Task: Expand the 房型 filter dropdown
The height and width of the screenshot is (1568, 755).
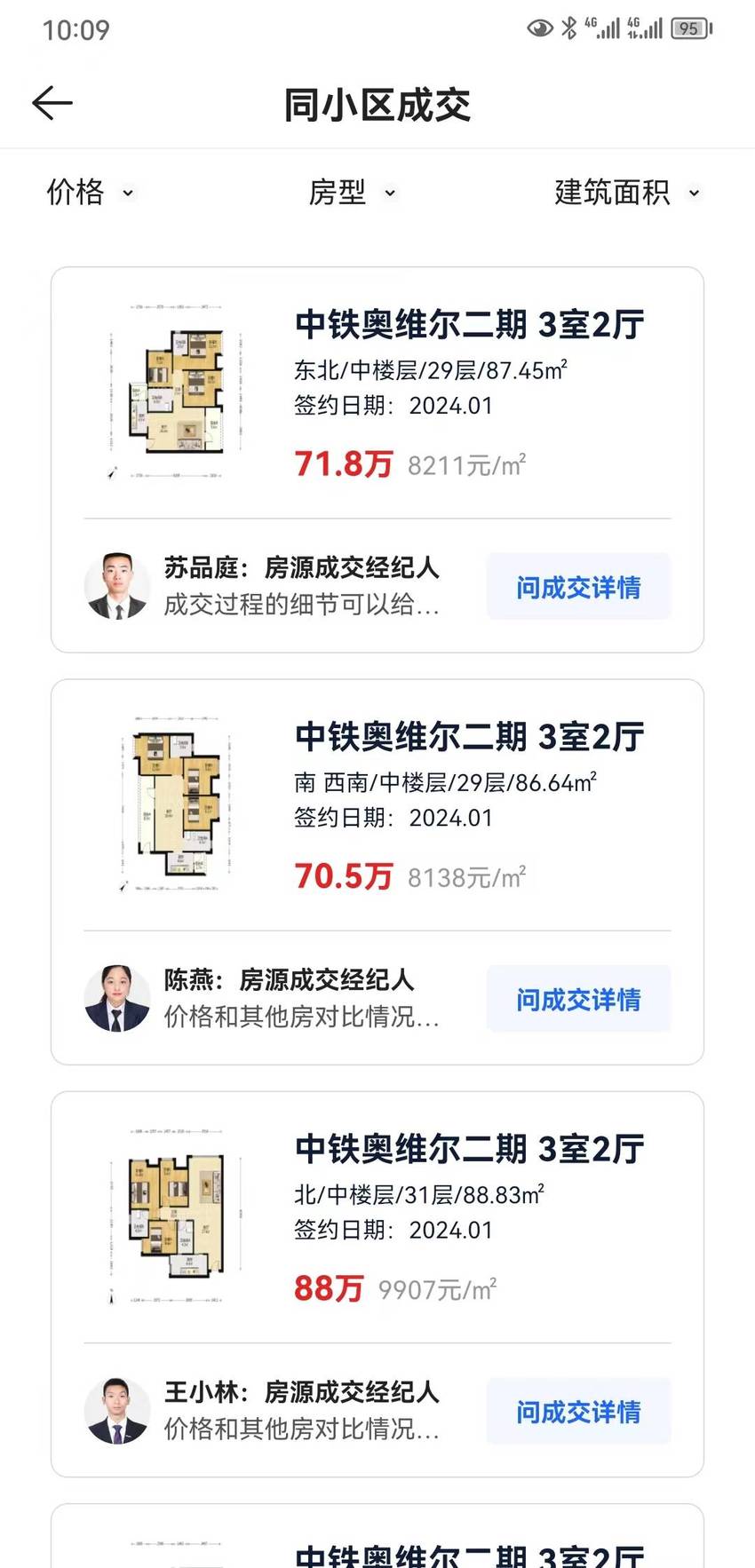Action: [x=353, y=192]
